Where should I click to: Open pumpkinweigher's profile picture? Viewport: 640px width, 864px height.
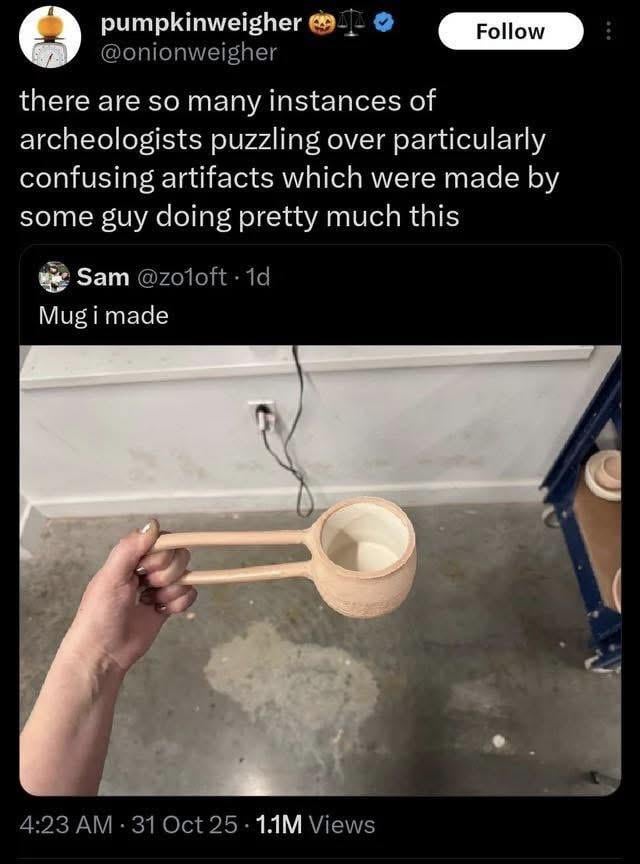(x=50, y=35)
